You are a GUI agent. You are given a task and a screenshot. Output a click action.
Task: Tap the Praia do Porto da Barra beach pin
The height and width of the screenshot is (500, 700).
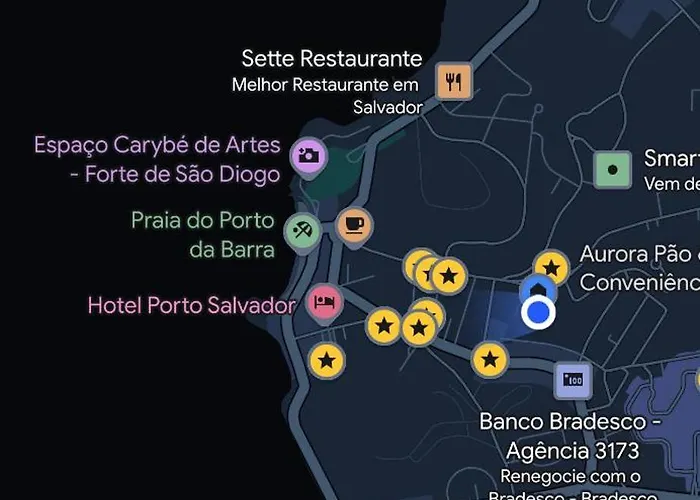click(x=302, y=229)
